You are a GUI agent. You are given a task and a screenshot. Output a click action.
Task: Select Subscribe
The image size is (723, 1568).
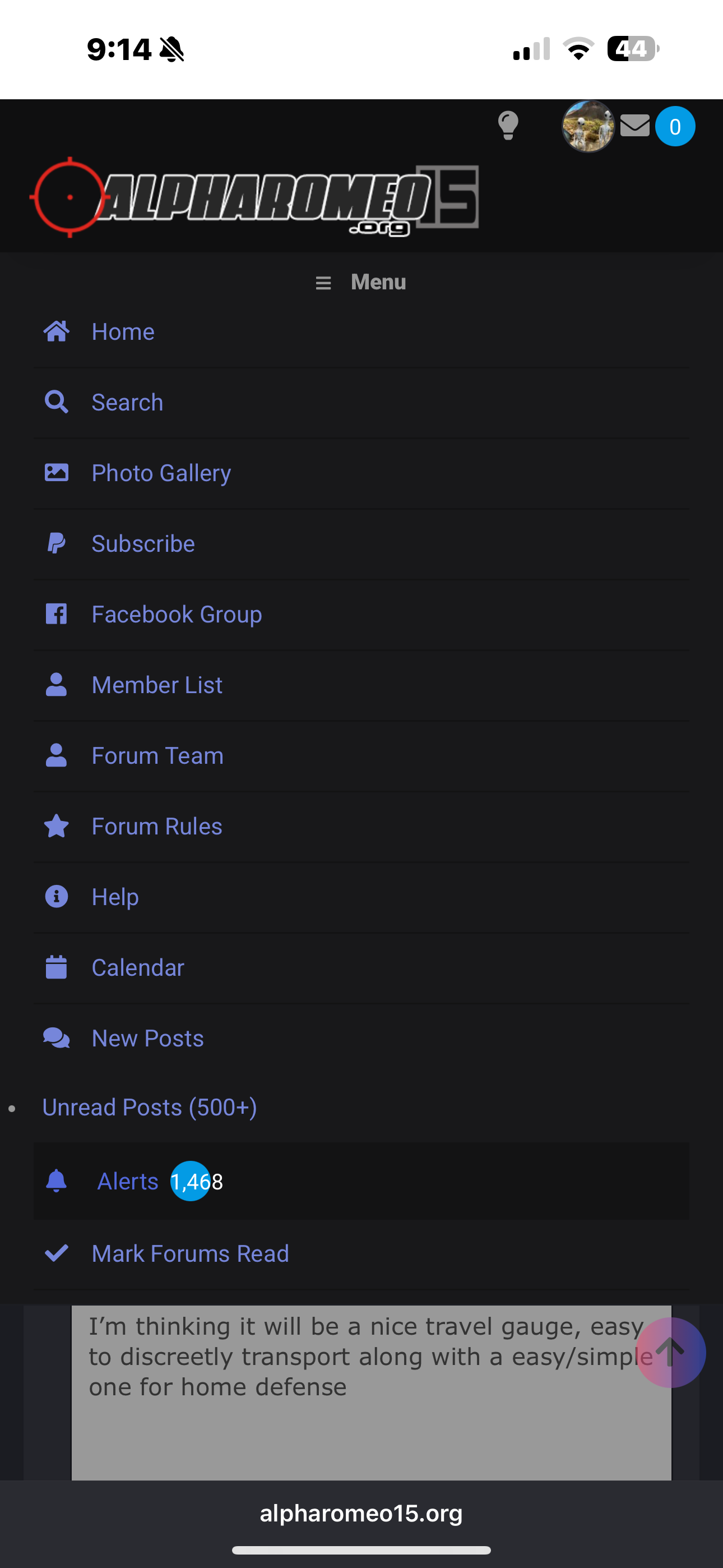(143, 543)
